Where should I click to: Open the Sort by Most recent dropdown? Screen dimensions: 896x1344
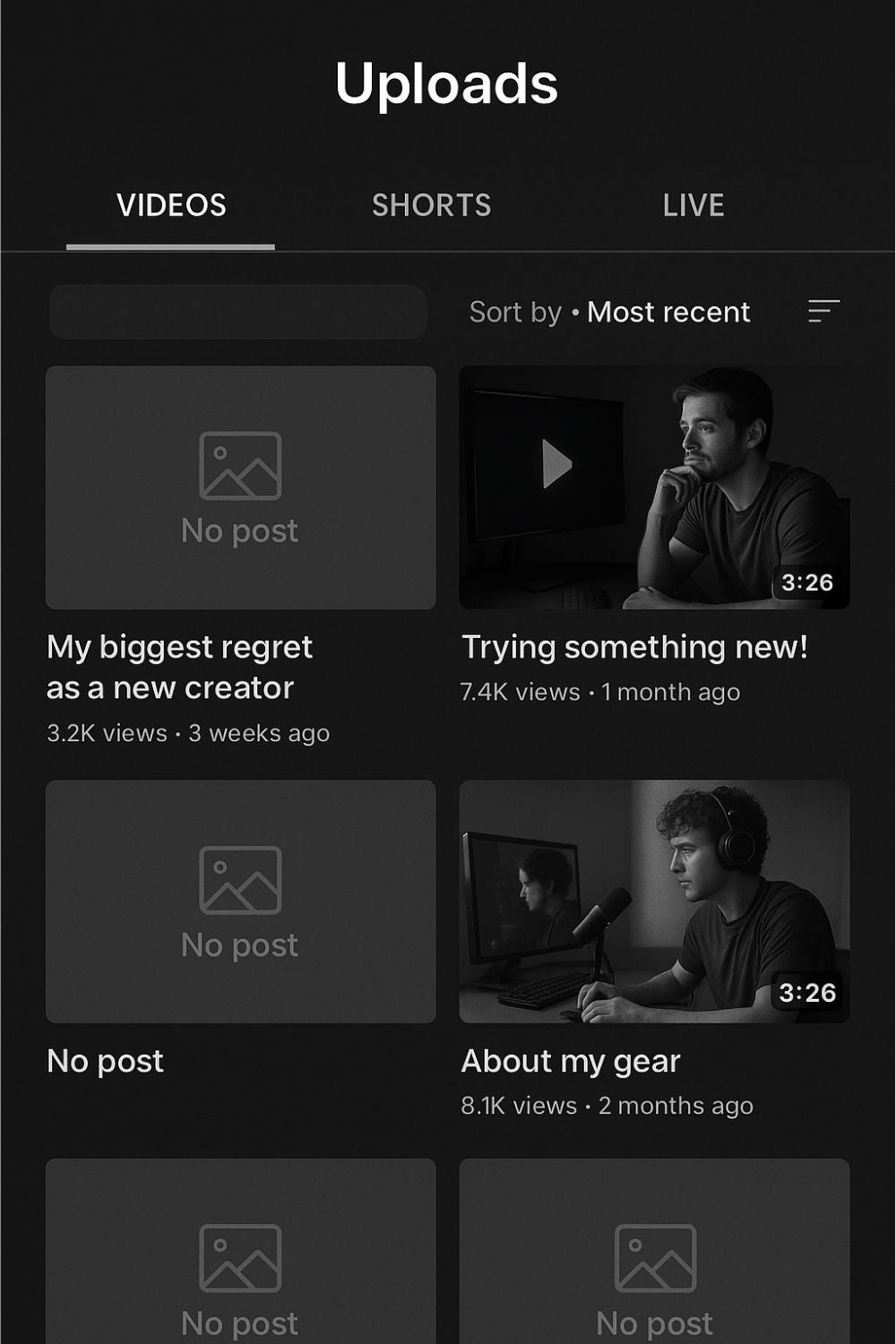[609, 312]
